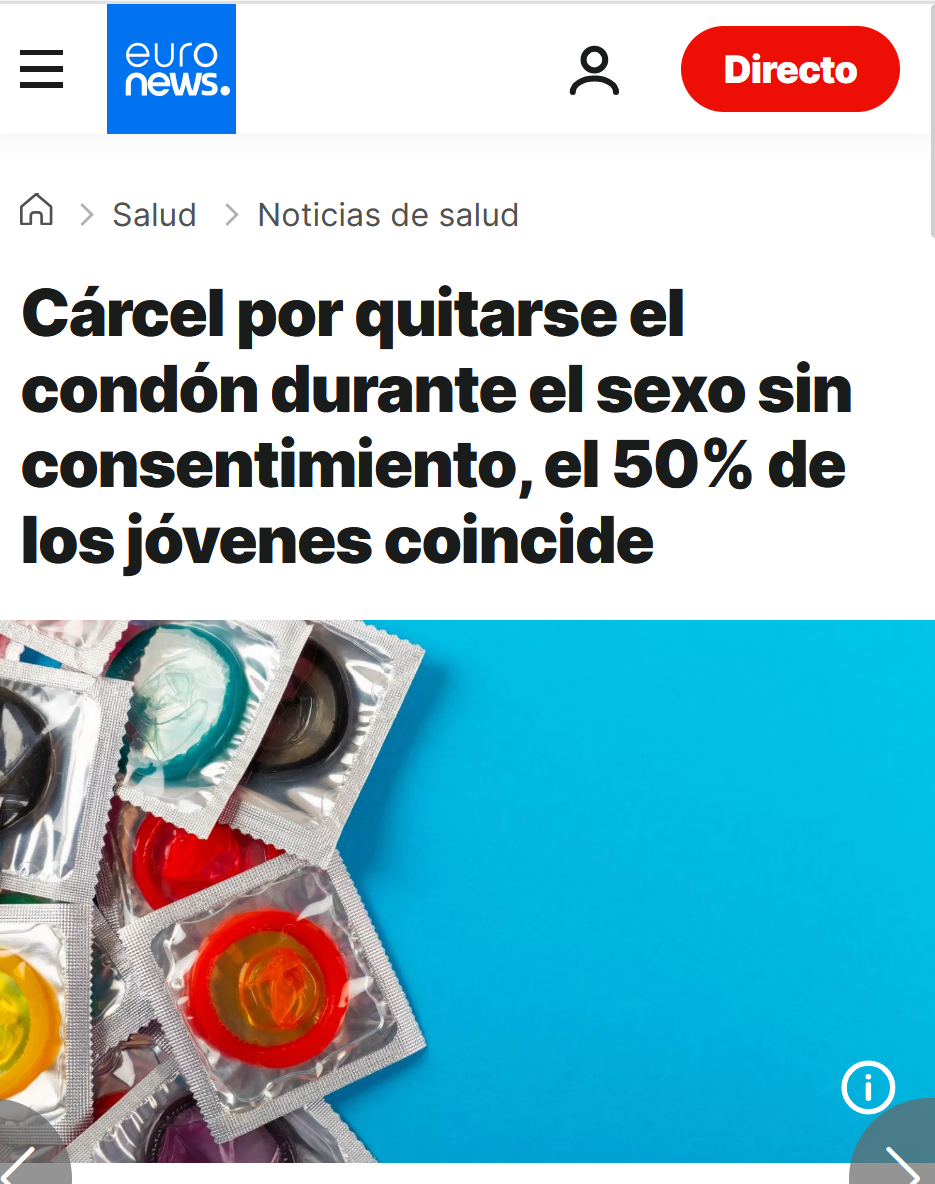Go to the next article arrow
The height and width of the screenshot is (1184, 935).
[900, 1160]
